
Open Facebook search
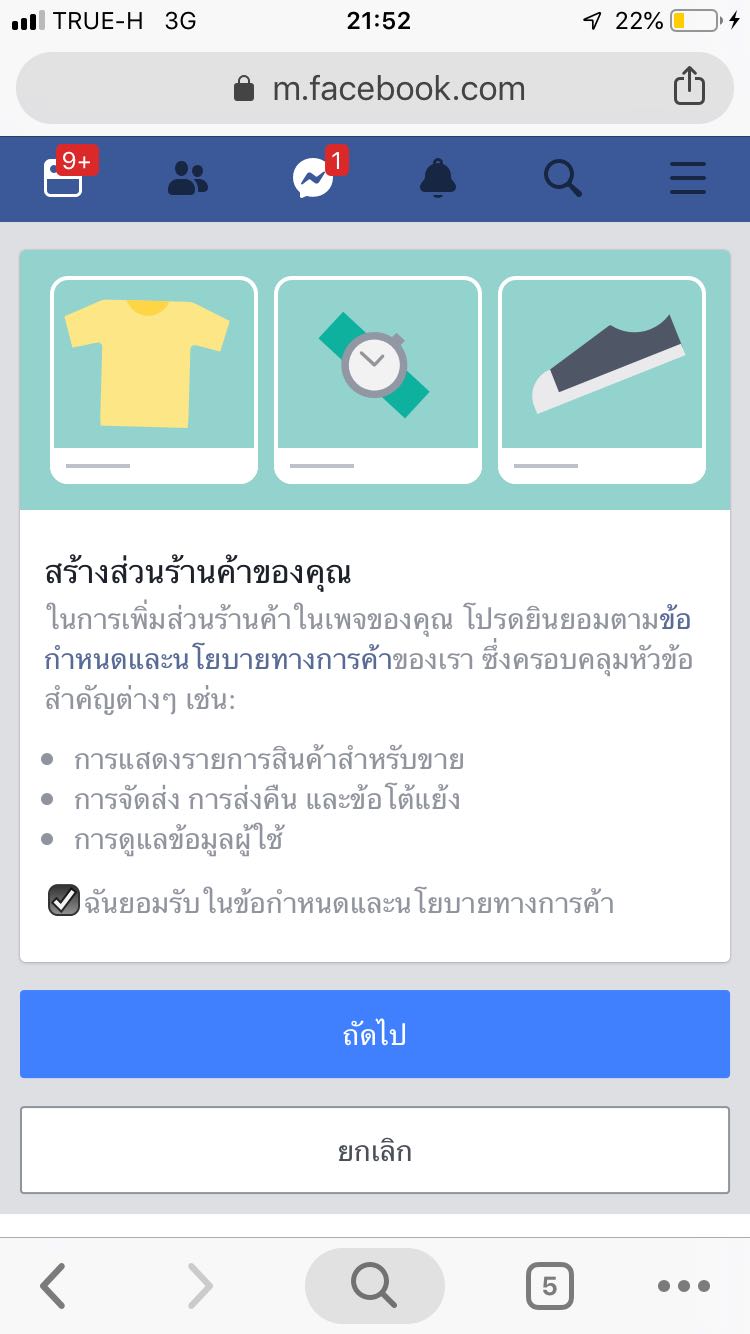[563, 178]
